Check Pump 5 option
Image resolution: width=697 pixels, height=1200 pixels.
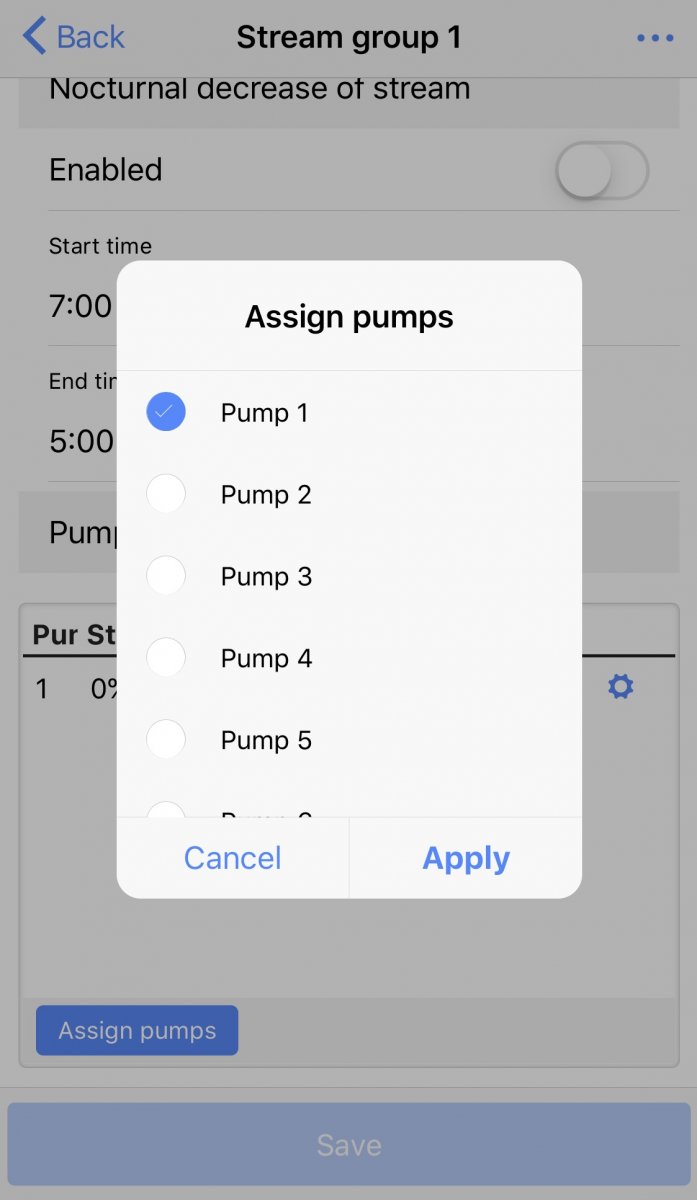[x=166, y=740]
